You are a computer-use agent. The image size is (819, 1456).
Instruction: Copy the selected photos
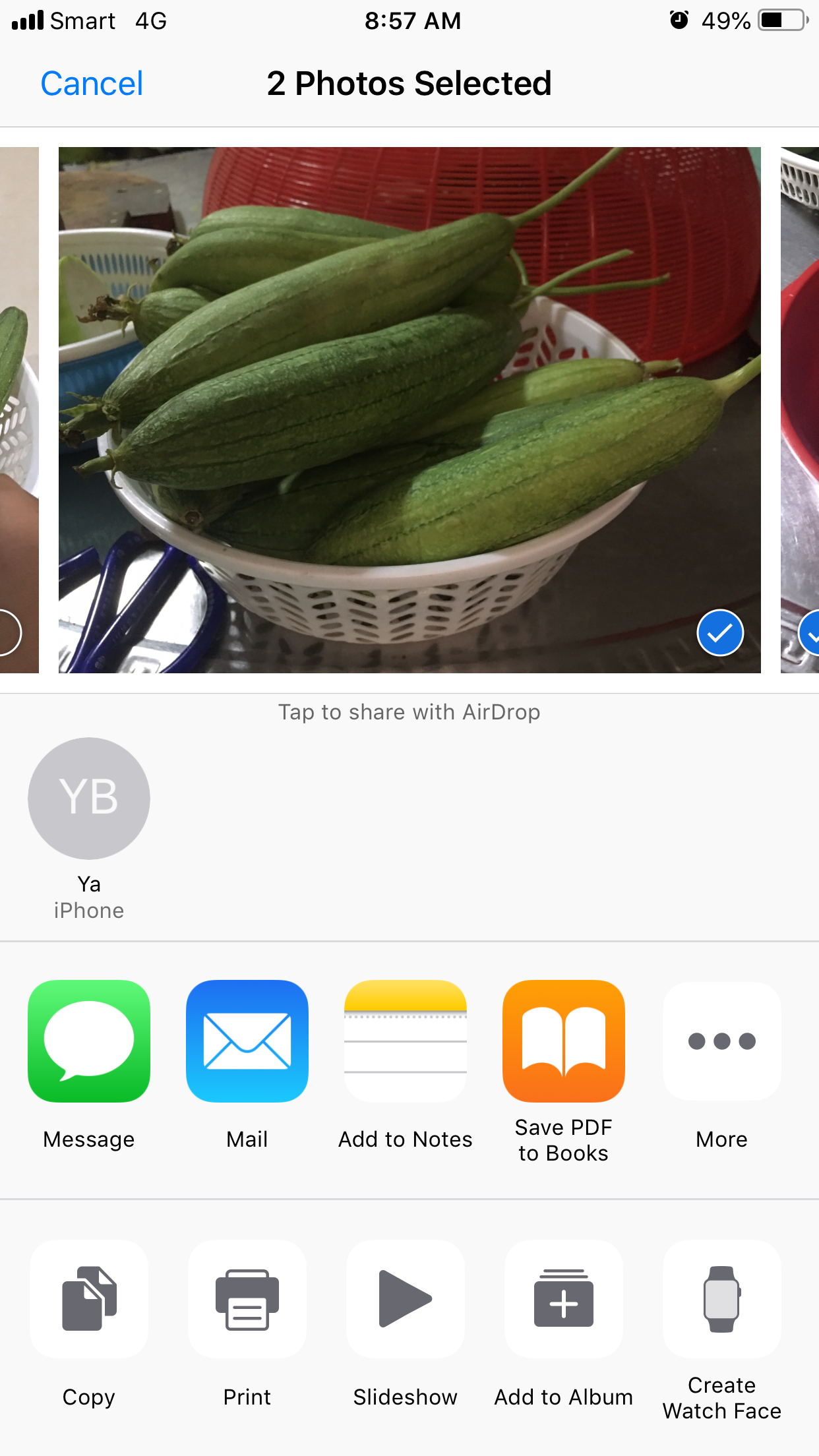click(89, 1299)
